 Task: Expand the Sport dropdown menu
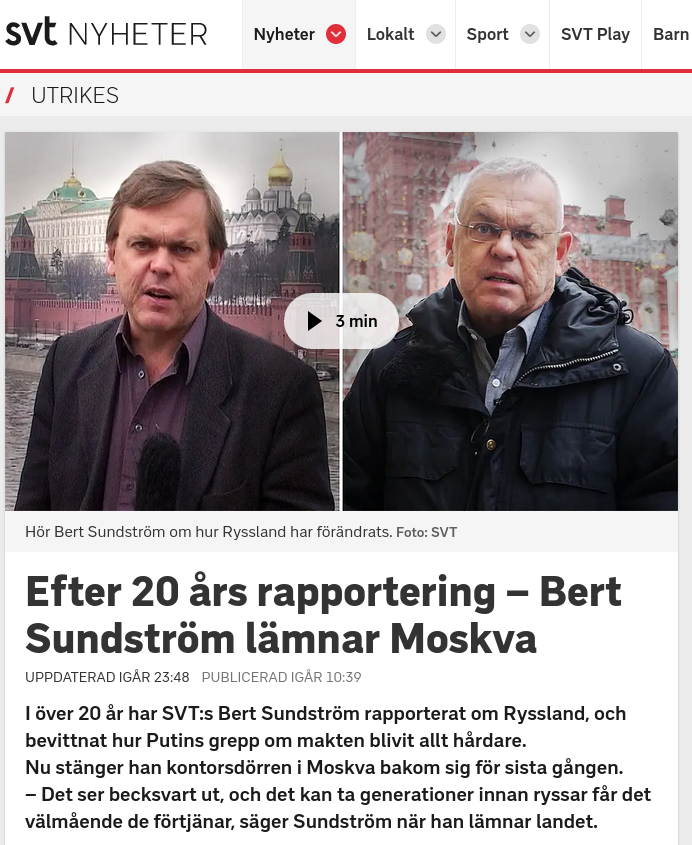pos(530,34)
